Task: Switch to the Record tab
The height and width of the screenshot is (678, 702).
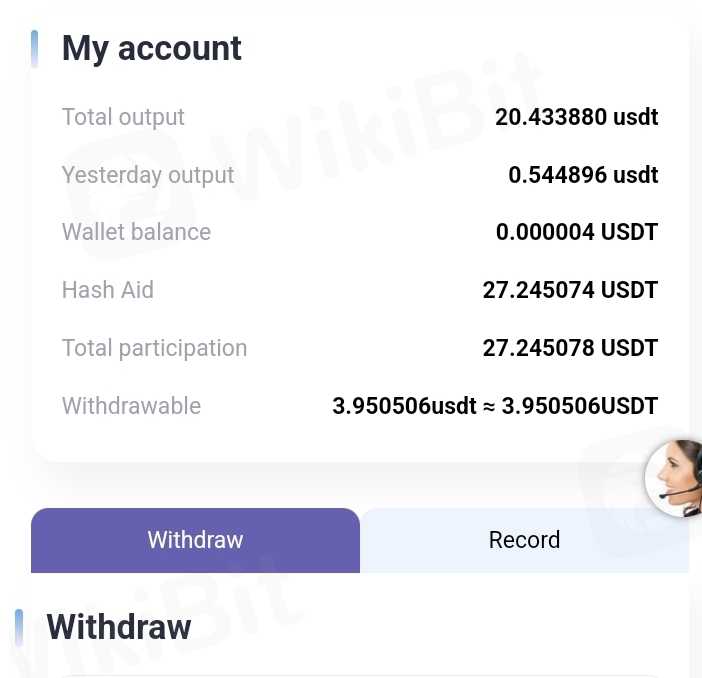Action: (x=524, y=540)
